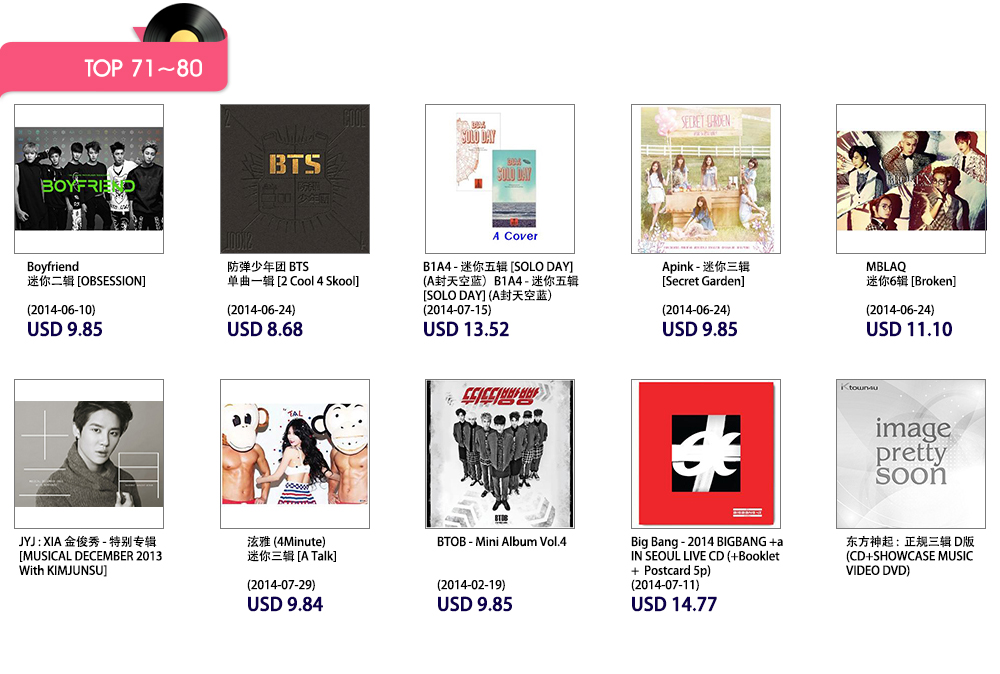Open Big Bang +a IN SEOUL LIVE CD
1000x674 pixels.
click(x=706, y=454)
